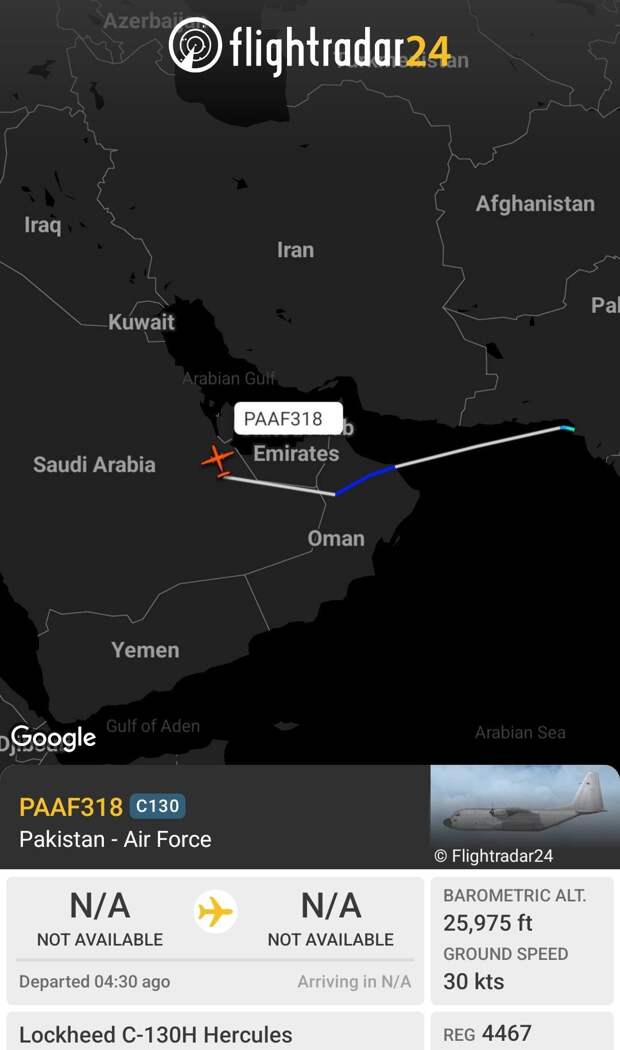Viewport: 620px width, 1050px height.
Task: Select the PAAF318 flight label on the map
Action: (284, 419)
